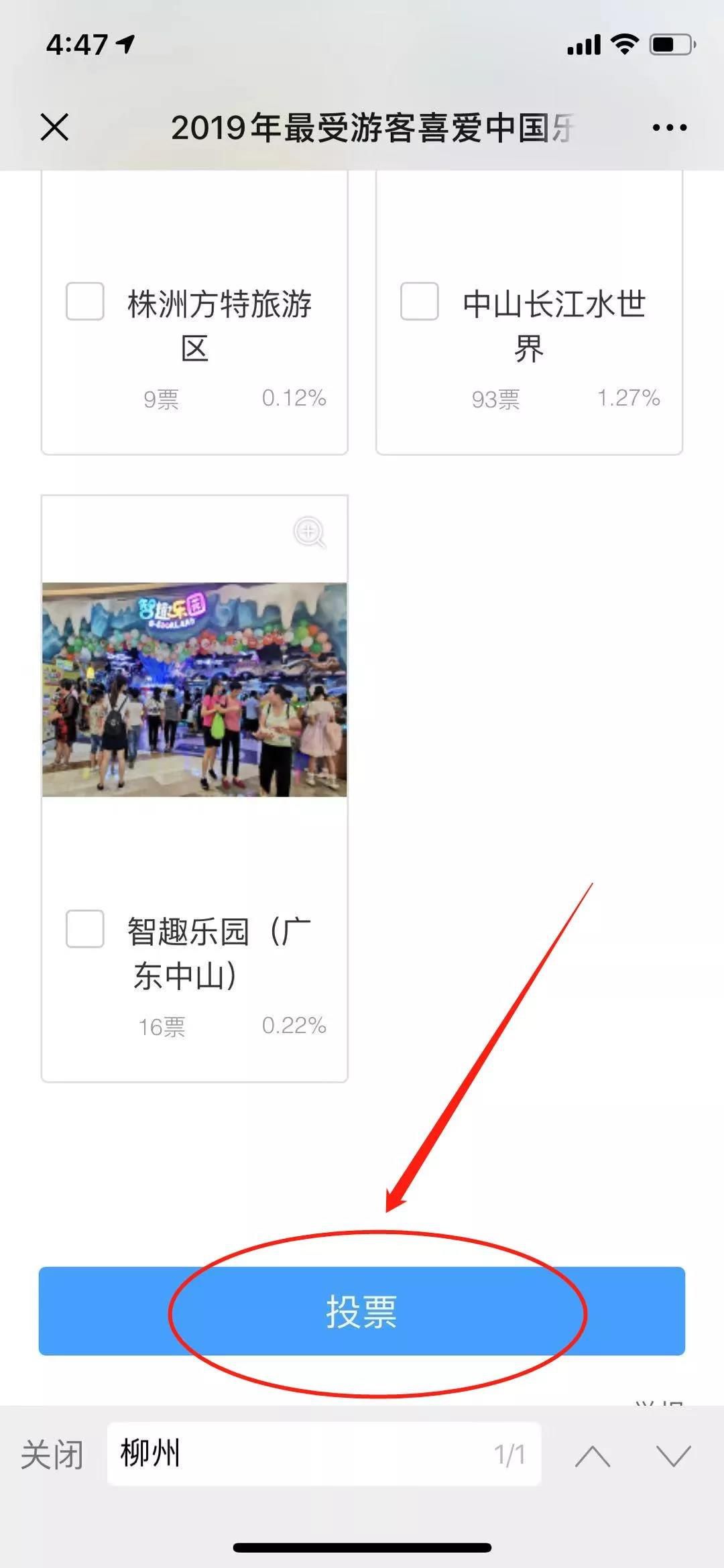The image size is (724, 1568).
Task: Jump to the next match with down arrow
Action: (x=673, y=1455)
